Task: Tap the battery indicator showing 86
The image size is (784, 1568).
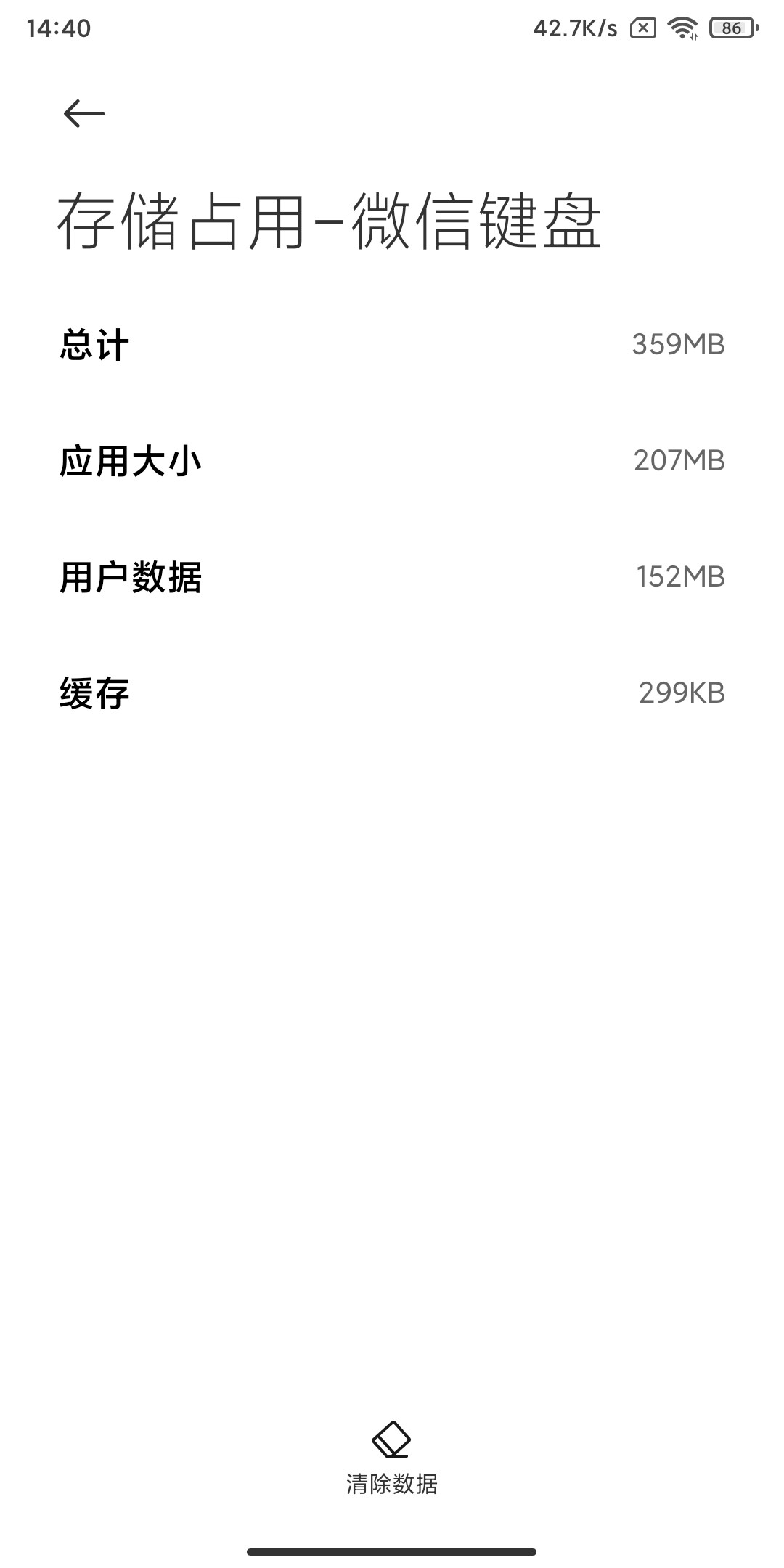Action: coord(731,28)
